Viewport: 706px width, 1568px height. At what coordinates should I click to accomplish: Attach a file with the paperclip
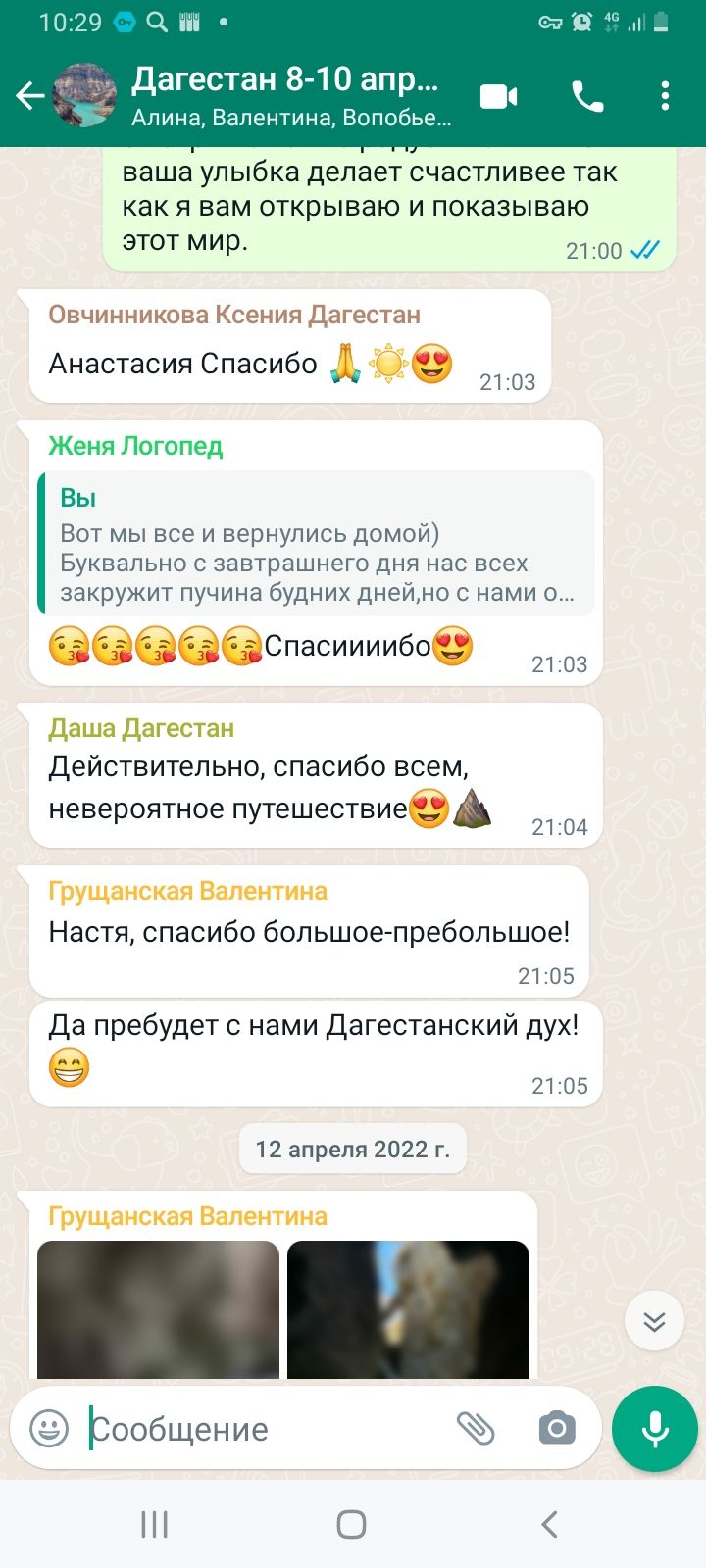point(476,1429)
